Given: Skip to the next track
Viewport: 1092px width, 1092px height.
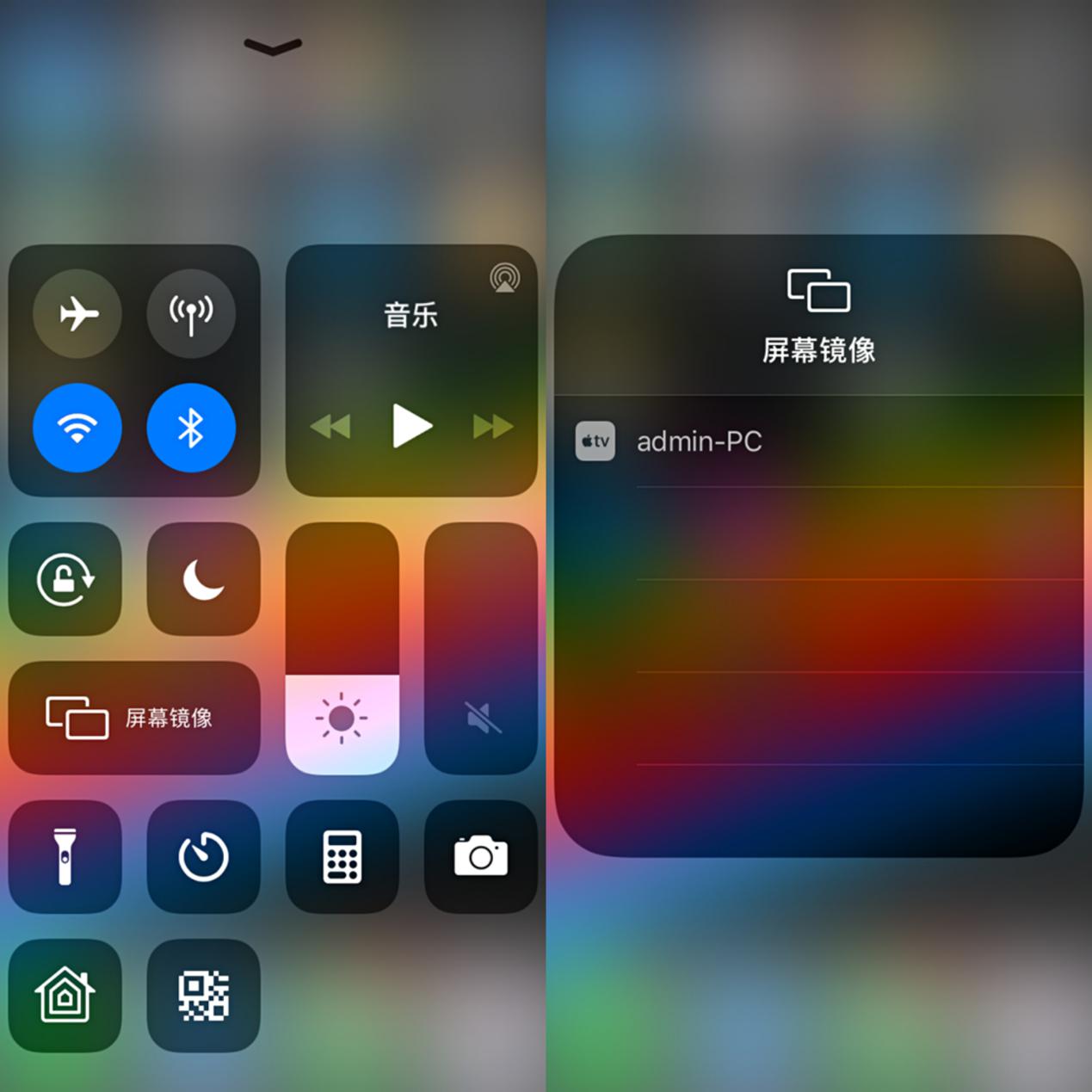Looking at the screenshot, I should pos(492,426).
